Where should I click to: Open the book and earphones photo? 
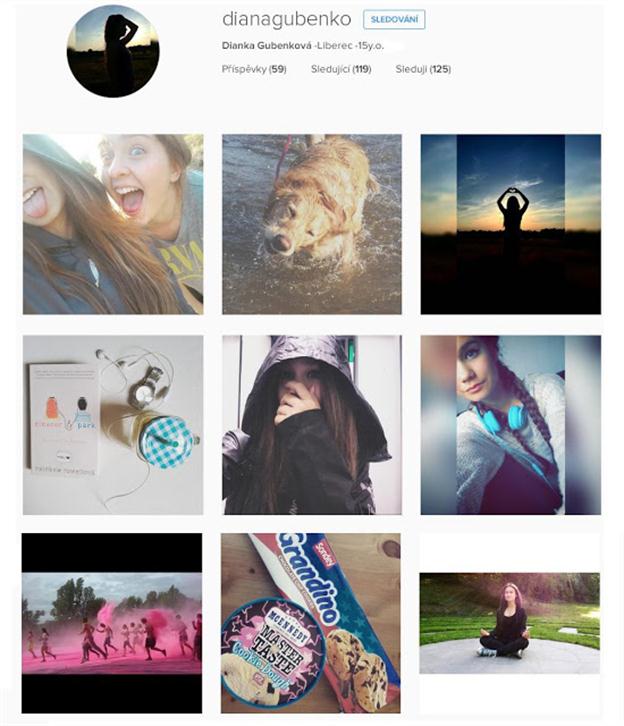click(113, 424)
